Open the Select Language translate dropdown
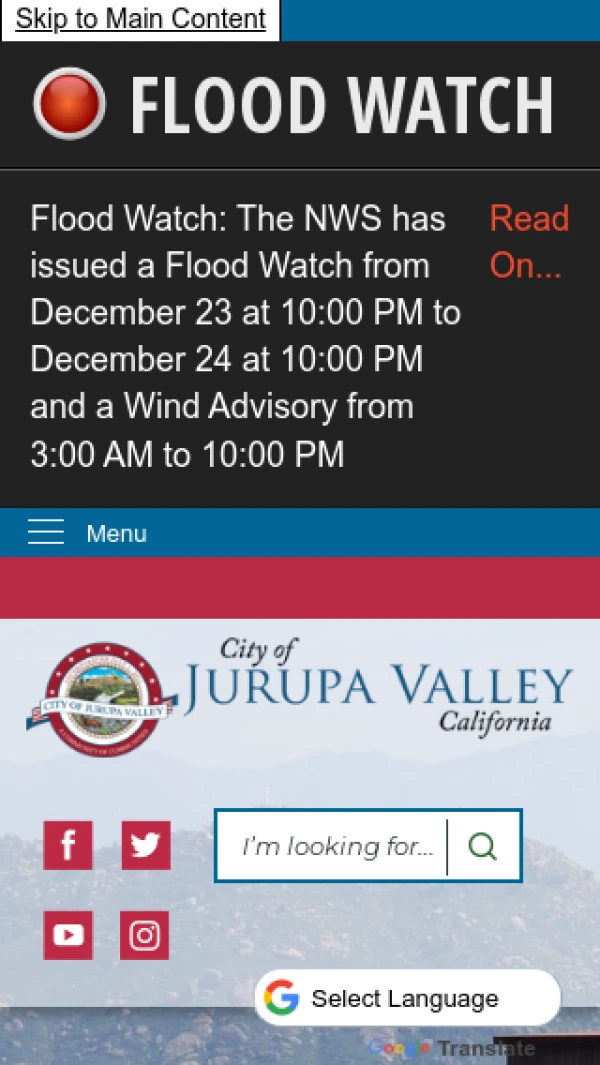 (x=406, y=998)
